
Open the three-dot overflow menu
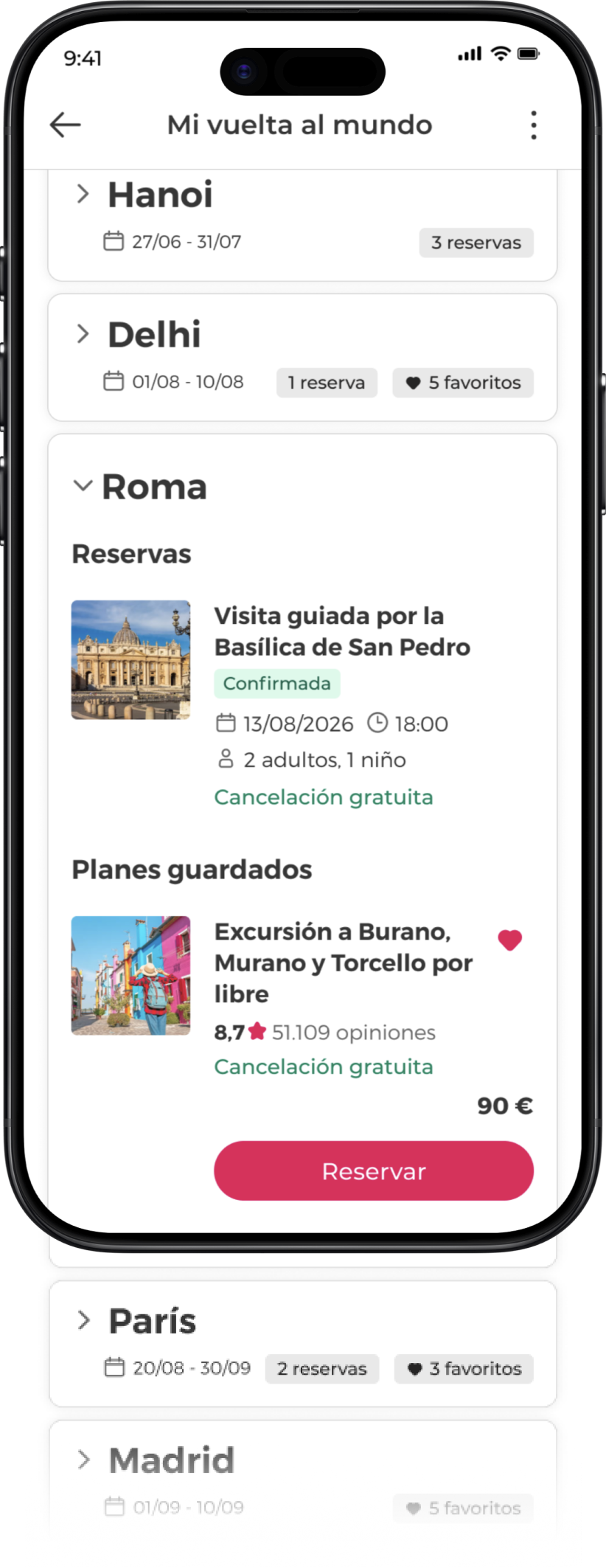534,125
